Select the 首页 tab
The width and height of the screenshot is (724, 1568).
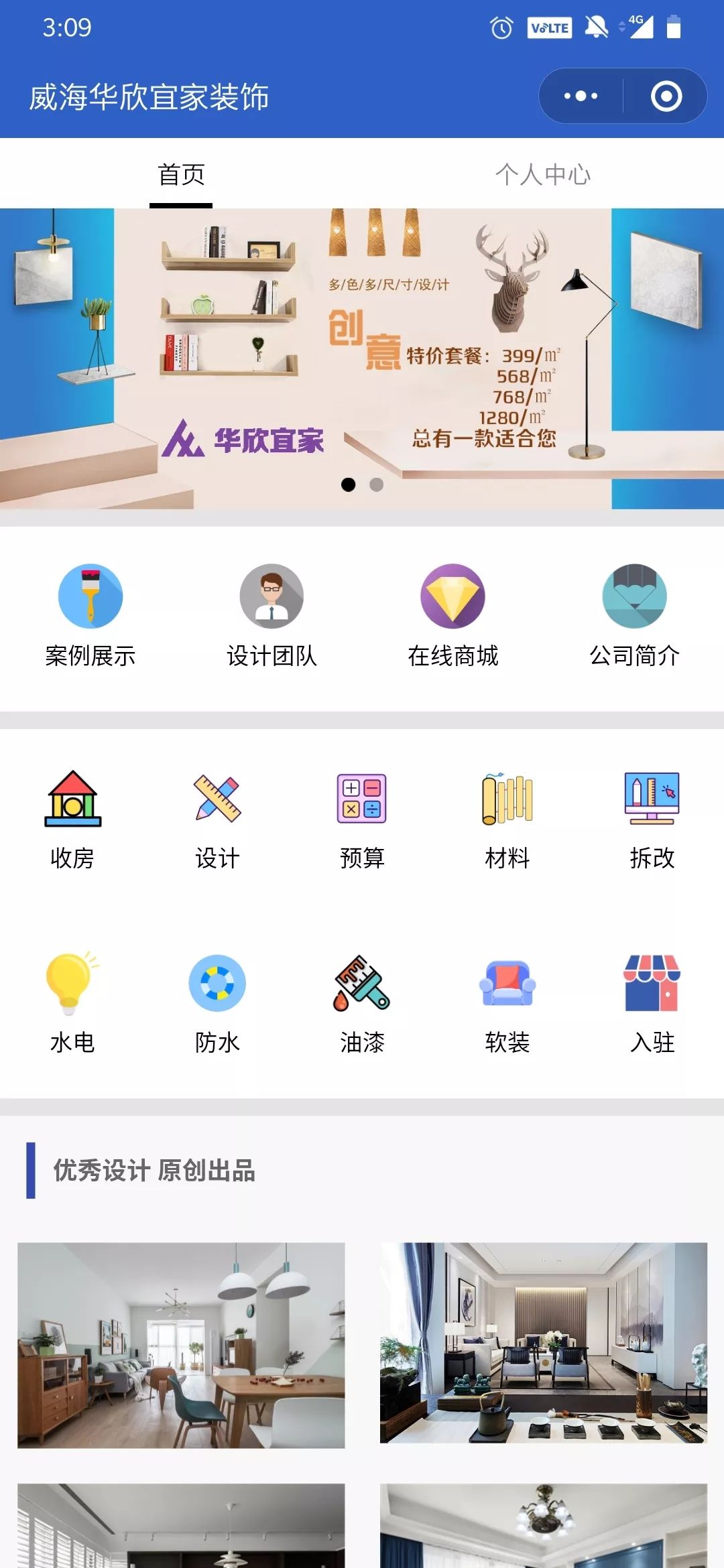point(181,175)
